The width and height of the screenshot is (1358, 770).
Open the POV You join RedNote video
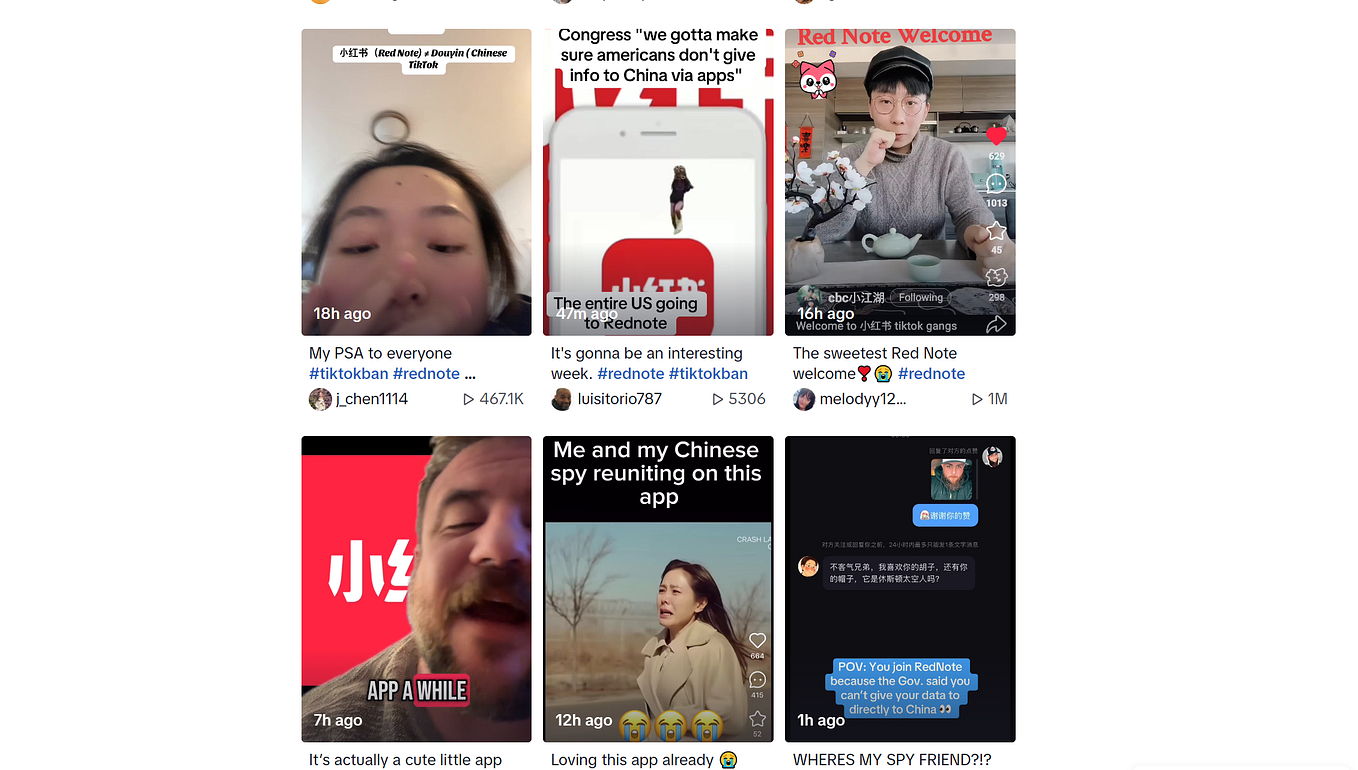click(900, 588)
